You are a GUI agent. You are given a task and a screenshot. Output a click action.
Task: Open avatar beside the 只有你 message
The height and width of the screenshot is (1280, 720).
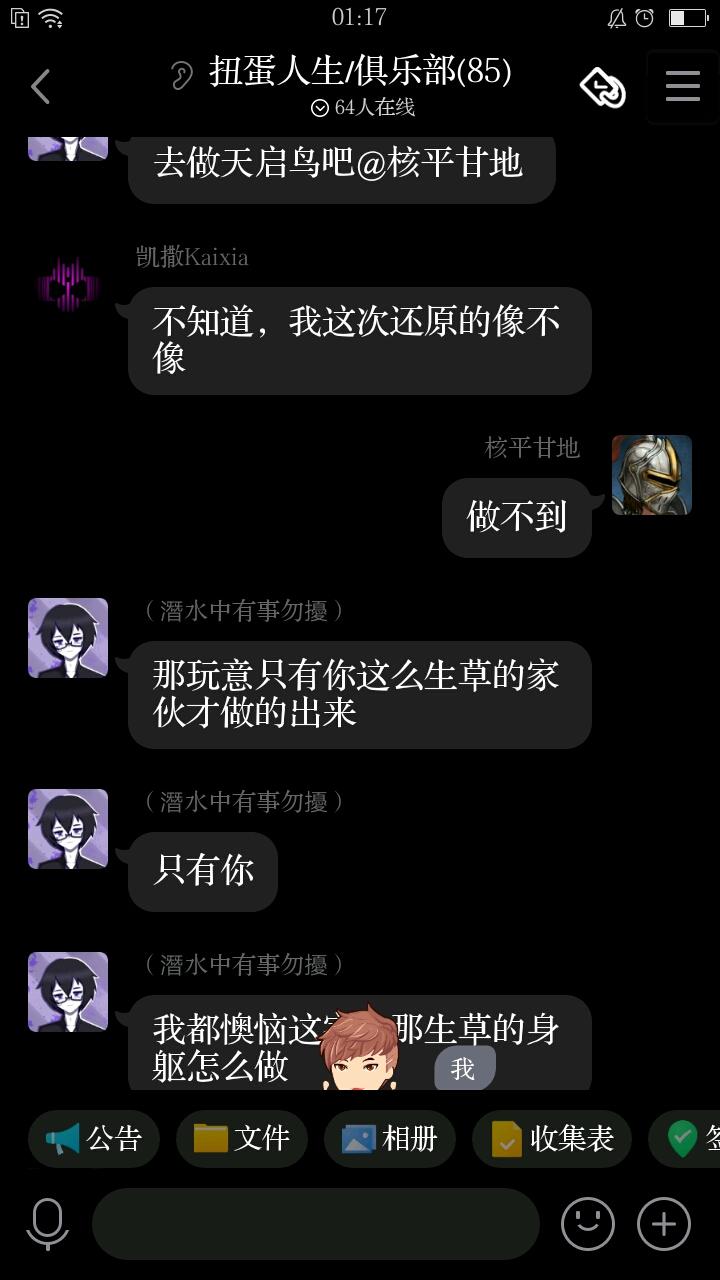click(68, 829)
